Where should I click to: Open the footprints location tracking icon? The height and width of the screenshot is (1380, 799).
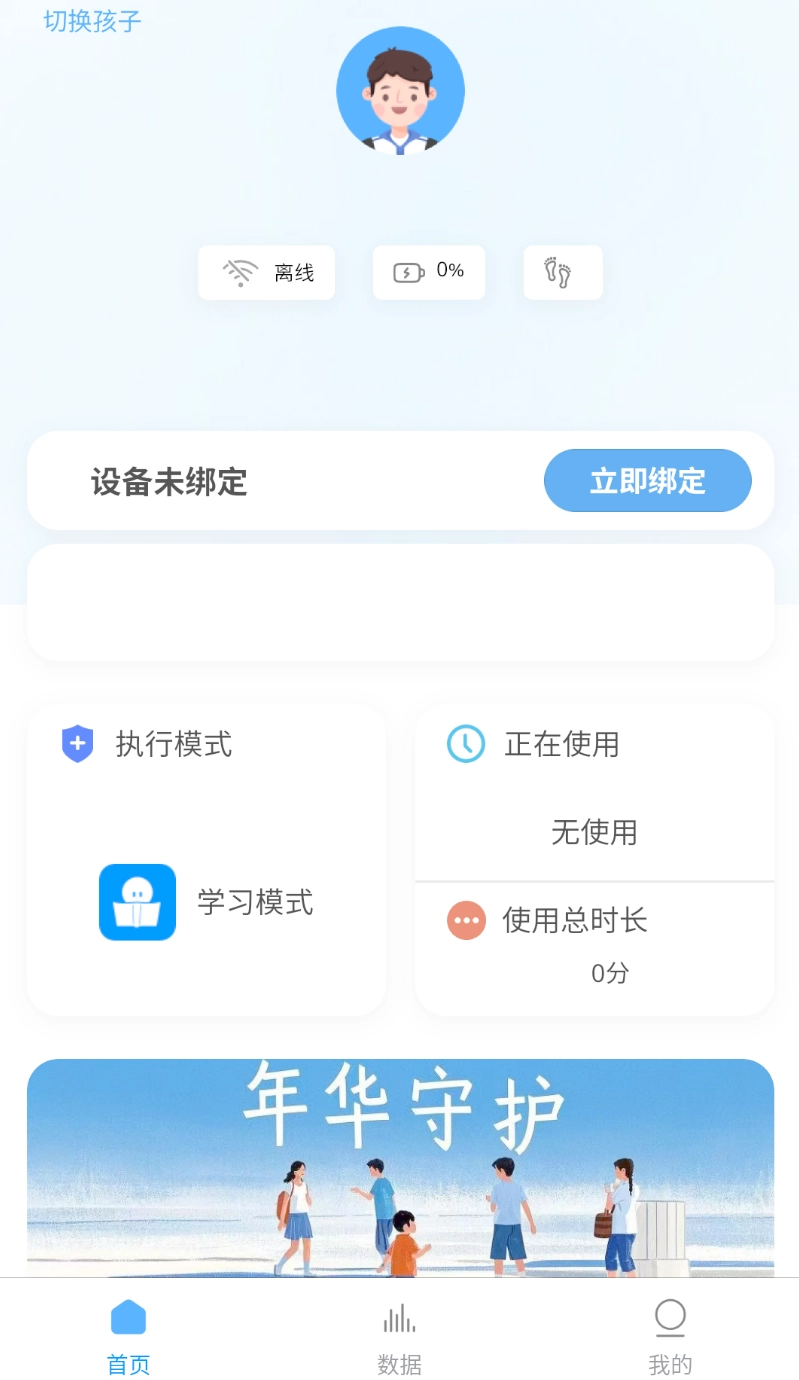562,271
